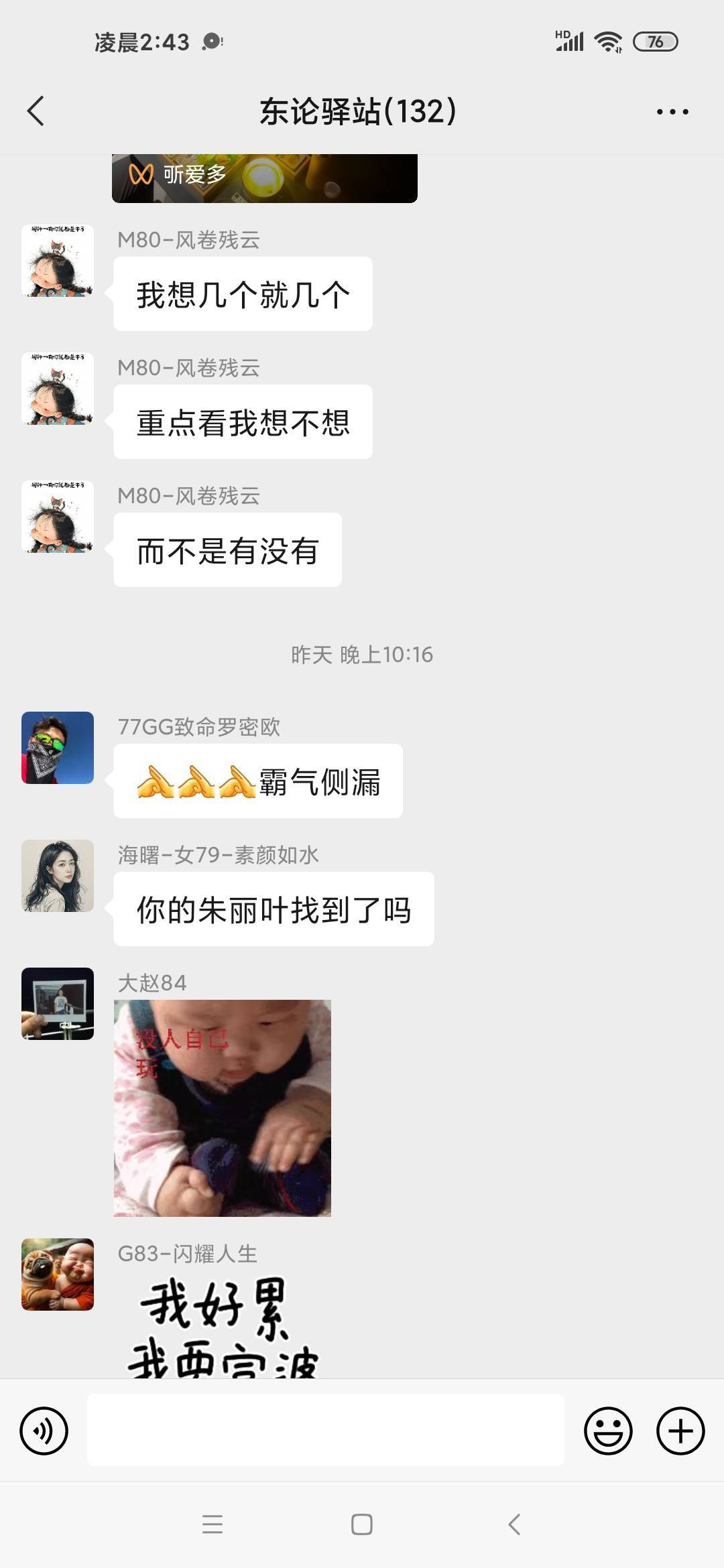
Task: View the baby image sent by 大赵84
Action: pyautogui.click(x=223, y=1108)
